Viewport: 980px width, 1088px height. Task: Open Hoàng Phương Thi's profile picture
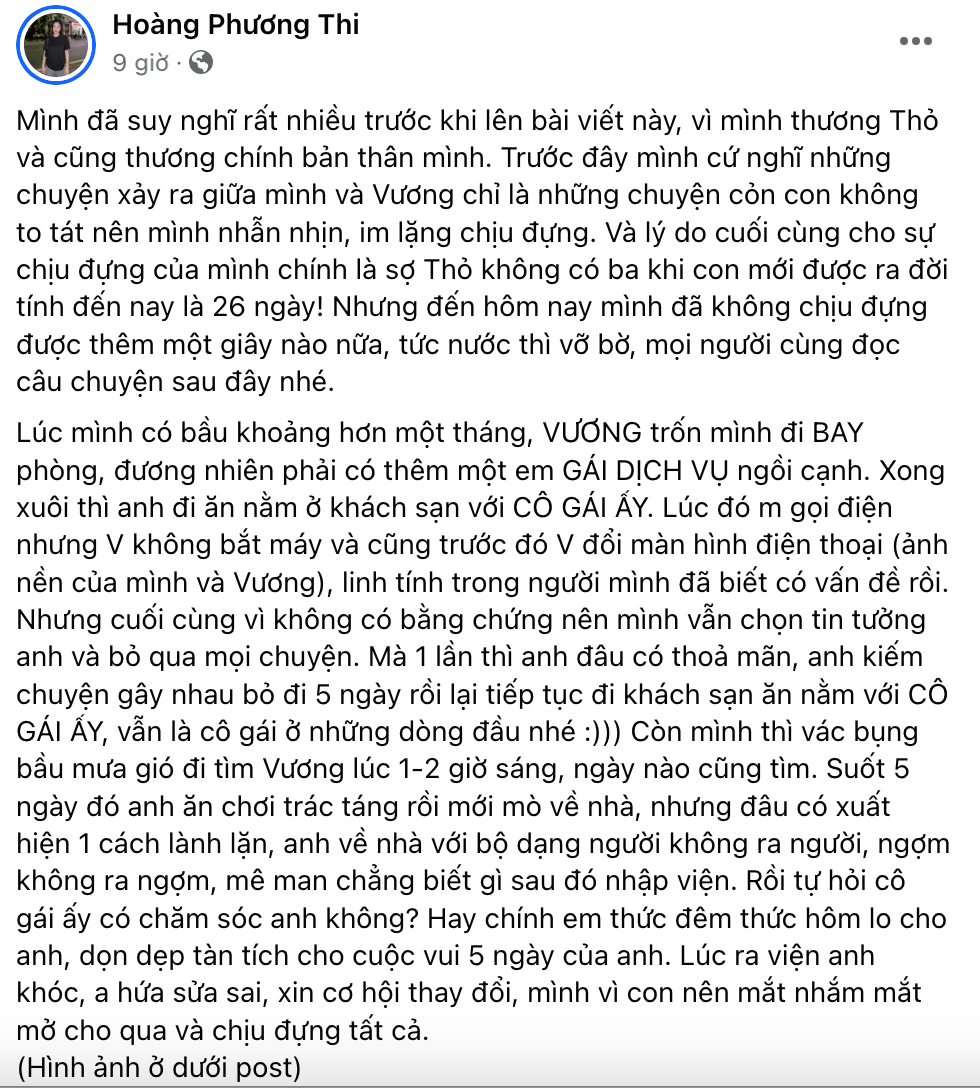[55, 47]
